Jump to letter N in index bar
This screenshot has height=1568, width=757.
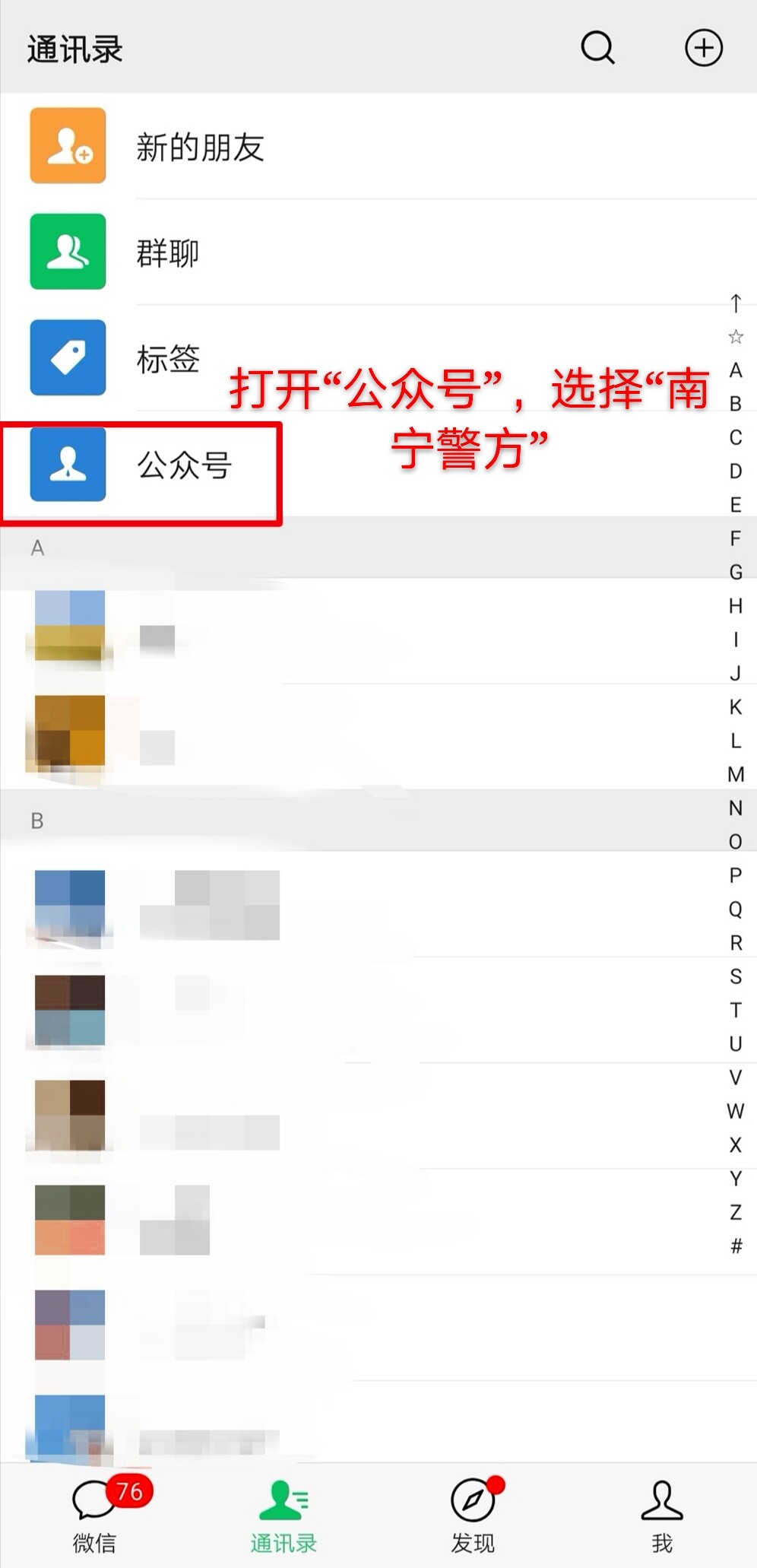tap(735, 808)
